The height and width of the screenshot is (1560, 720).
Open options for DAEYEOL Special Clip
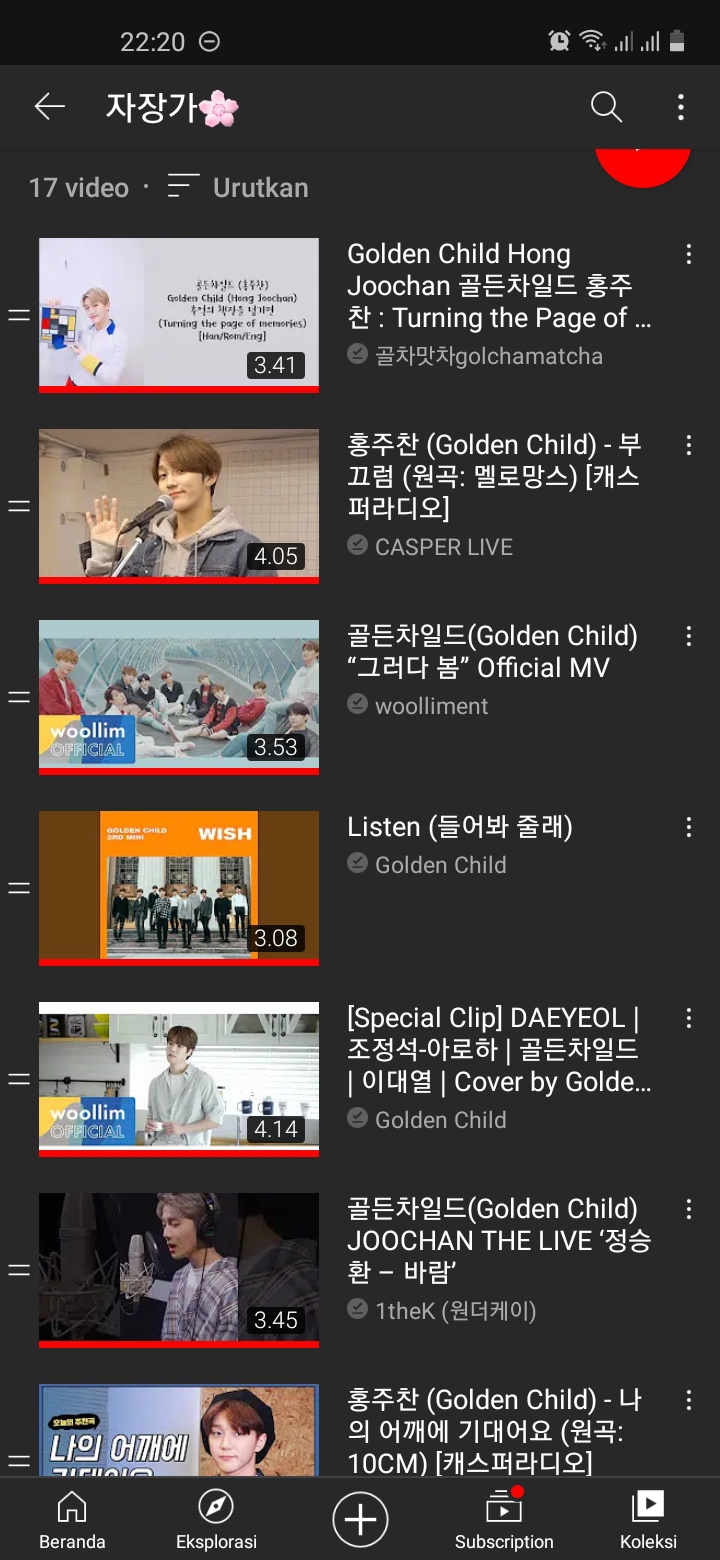coord(688,1019)
